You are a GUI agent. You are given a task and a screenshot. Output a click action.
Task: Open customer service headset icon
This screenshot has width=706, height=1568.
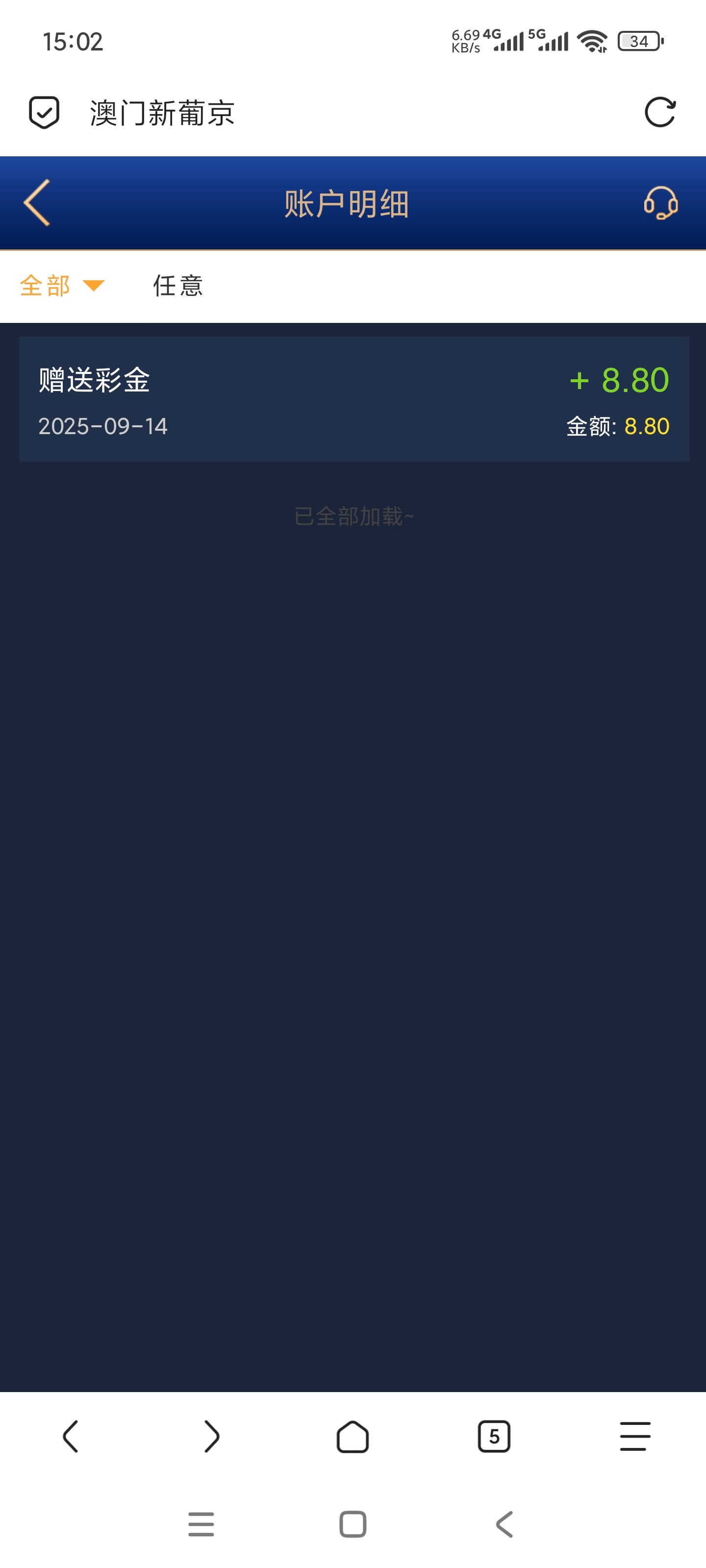coord(660,203)
